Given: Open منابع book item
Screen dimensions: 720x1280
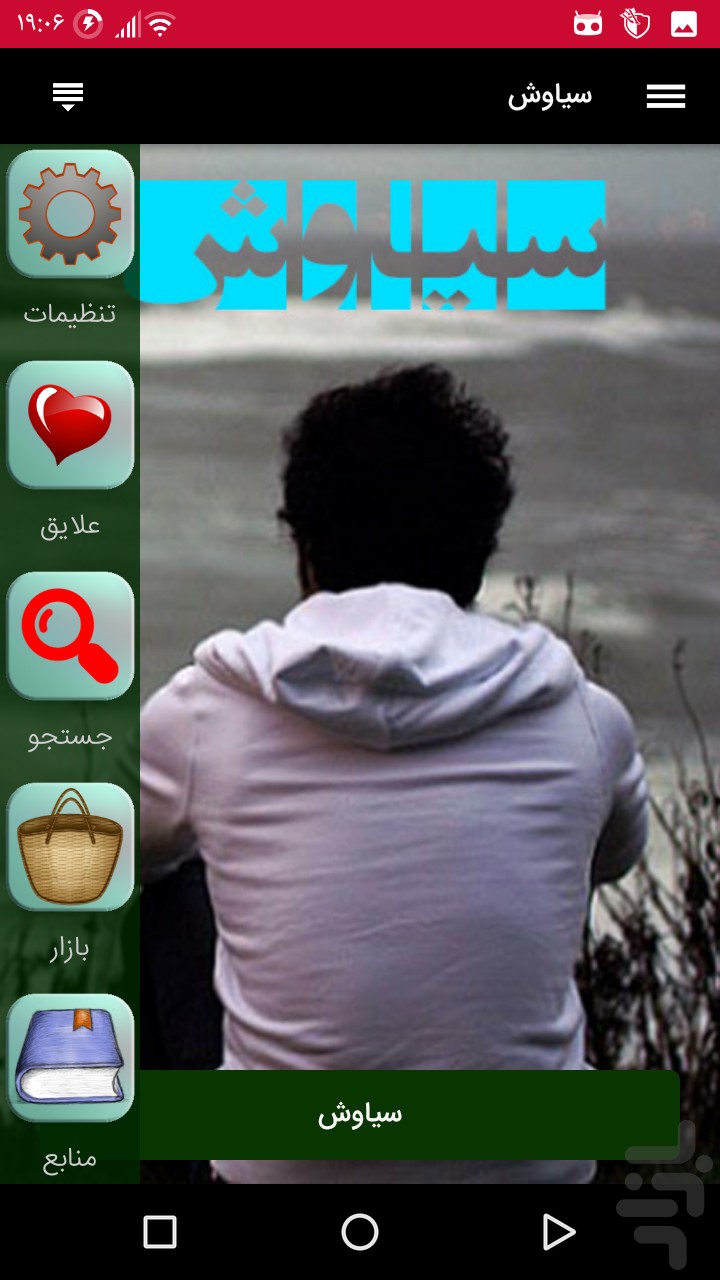Looking at the screenshot, I should tap(70, 1058).
